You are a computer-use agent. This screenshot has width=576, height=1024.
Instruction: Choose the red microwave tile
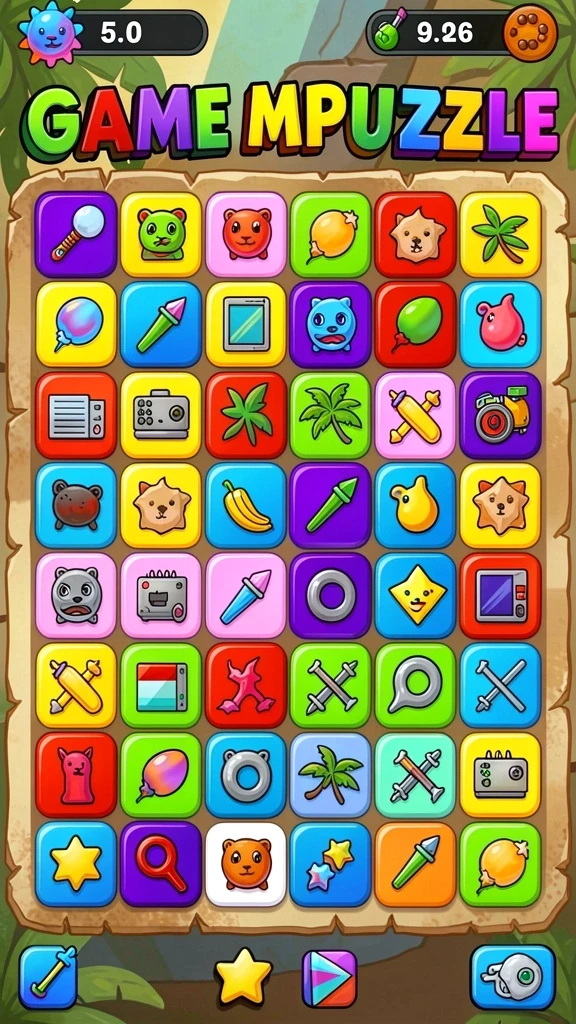pos(500,595)
